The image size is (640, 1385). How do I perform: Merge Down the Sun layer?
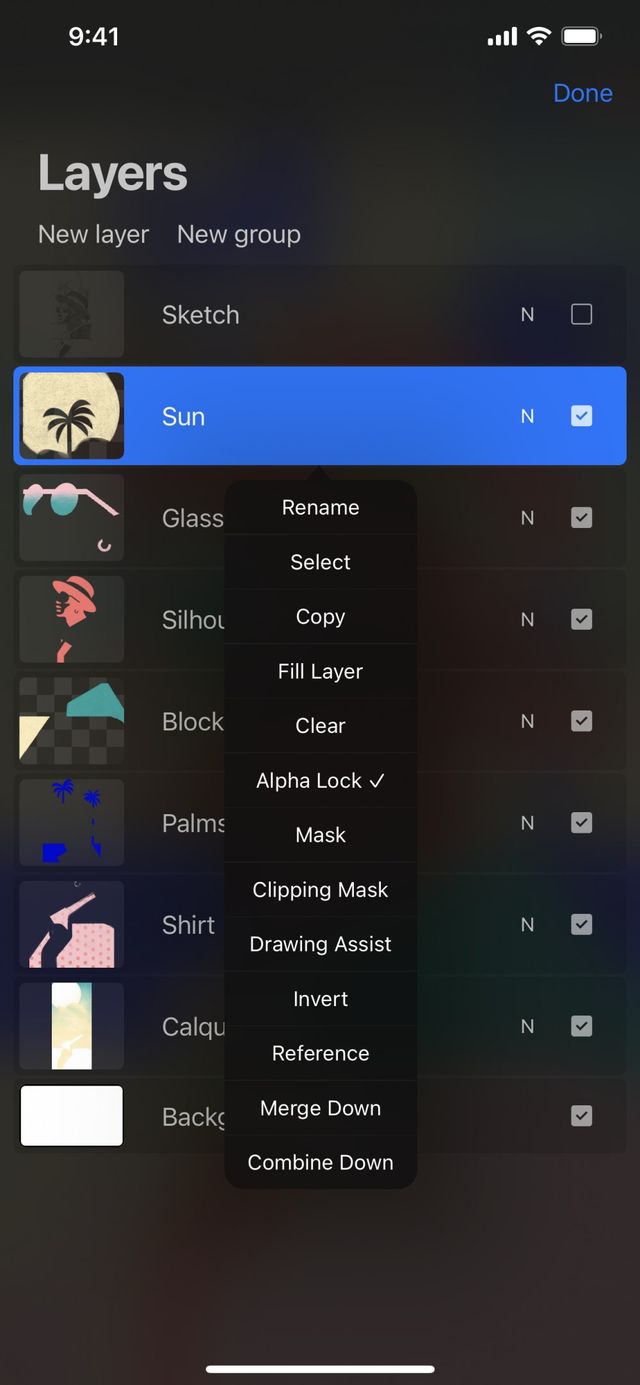point(320,1108)
